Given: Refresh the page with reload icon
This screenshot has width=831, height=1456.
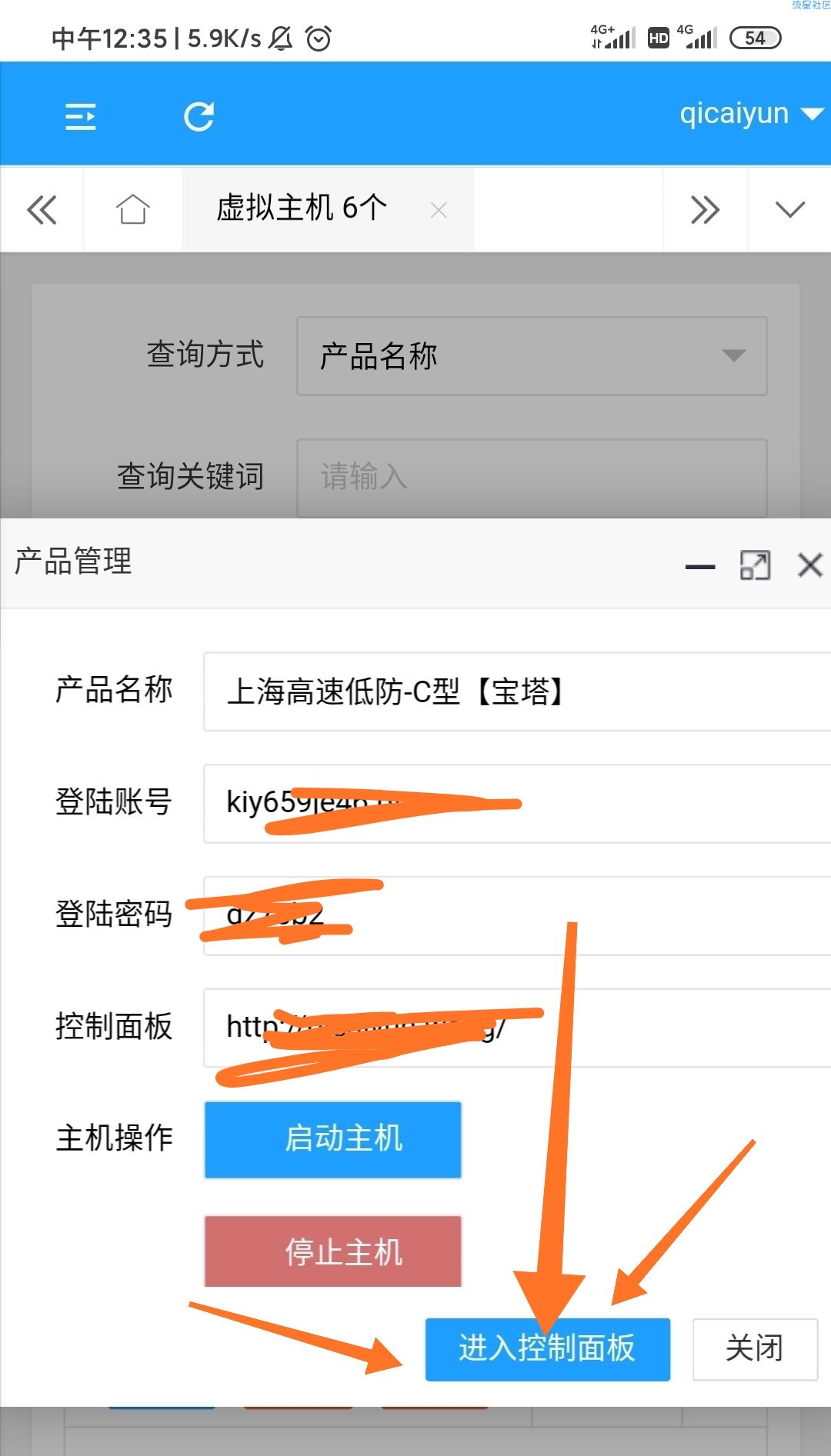Looking at the screenshot, I should pyautogui.click(x=199, y=117).
